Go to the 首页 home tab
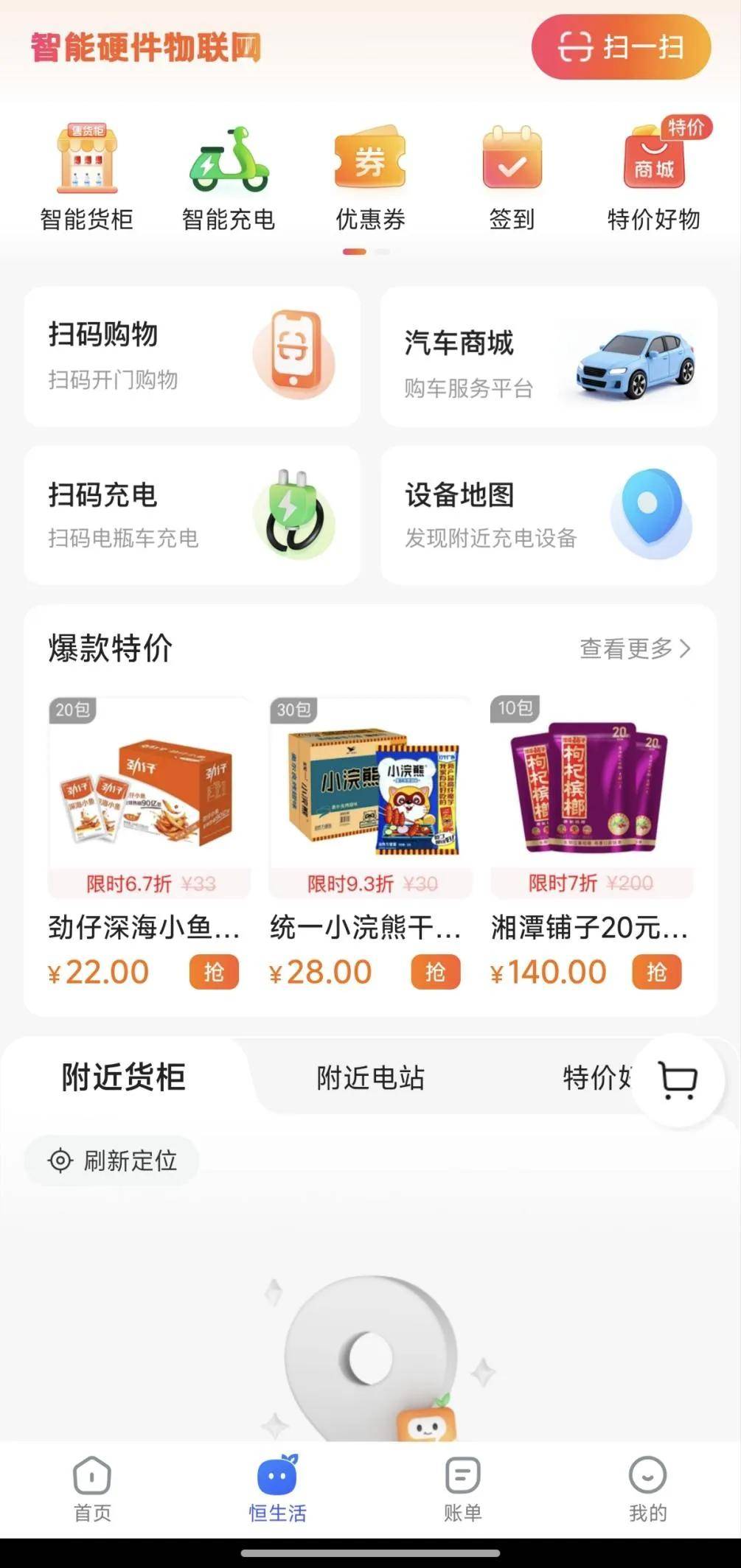Image resolution: width=741 pixels, height=1568 pixels. point(91,1488)
